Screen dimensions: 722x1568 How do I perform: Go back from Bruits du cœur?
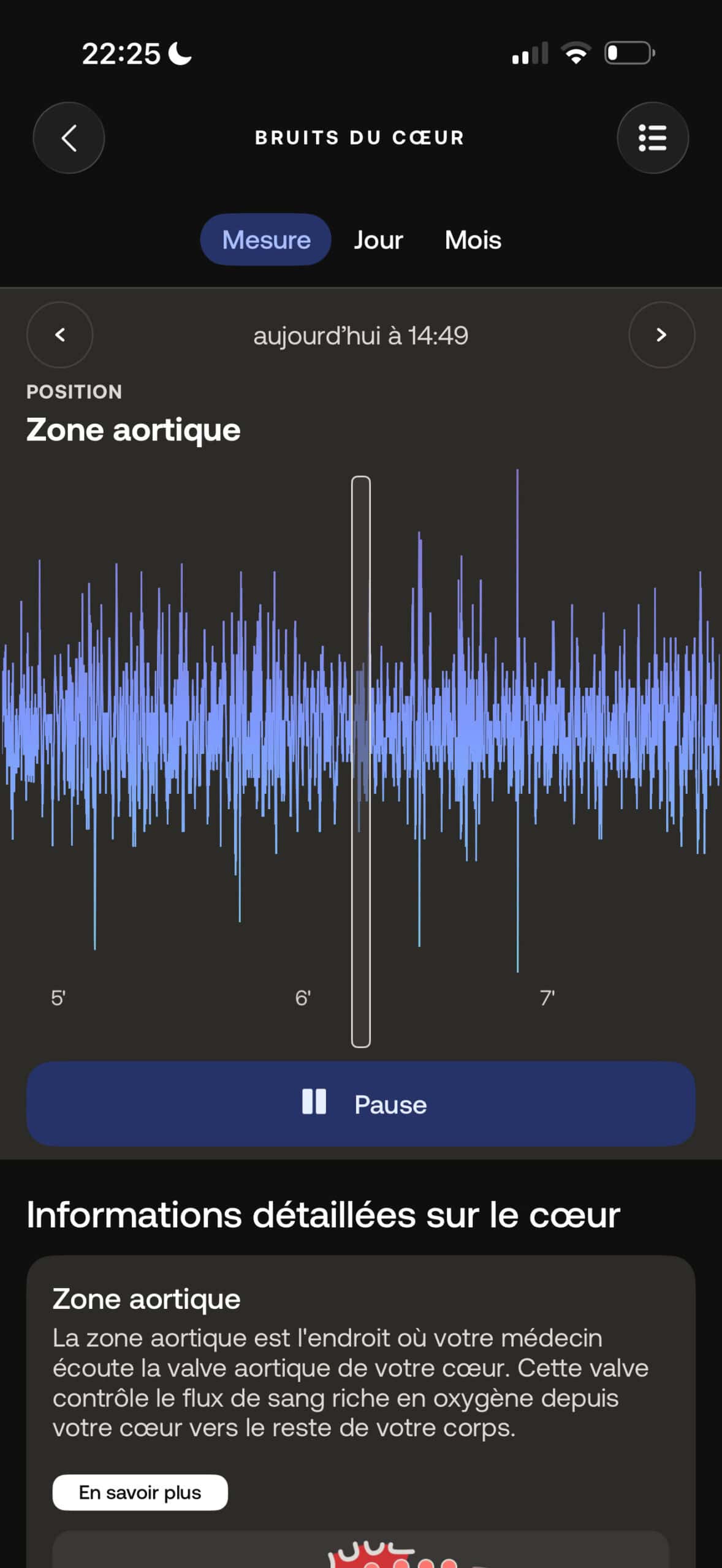pyautogui.click(x=69, y=138)
